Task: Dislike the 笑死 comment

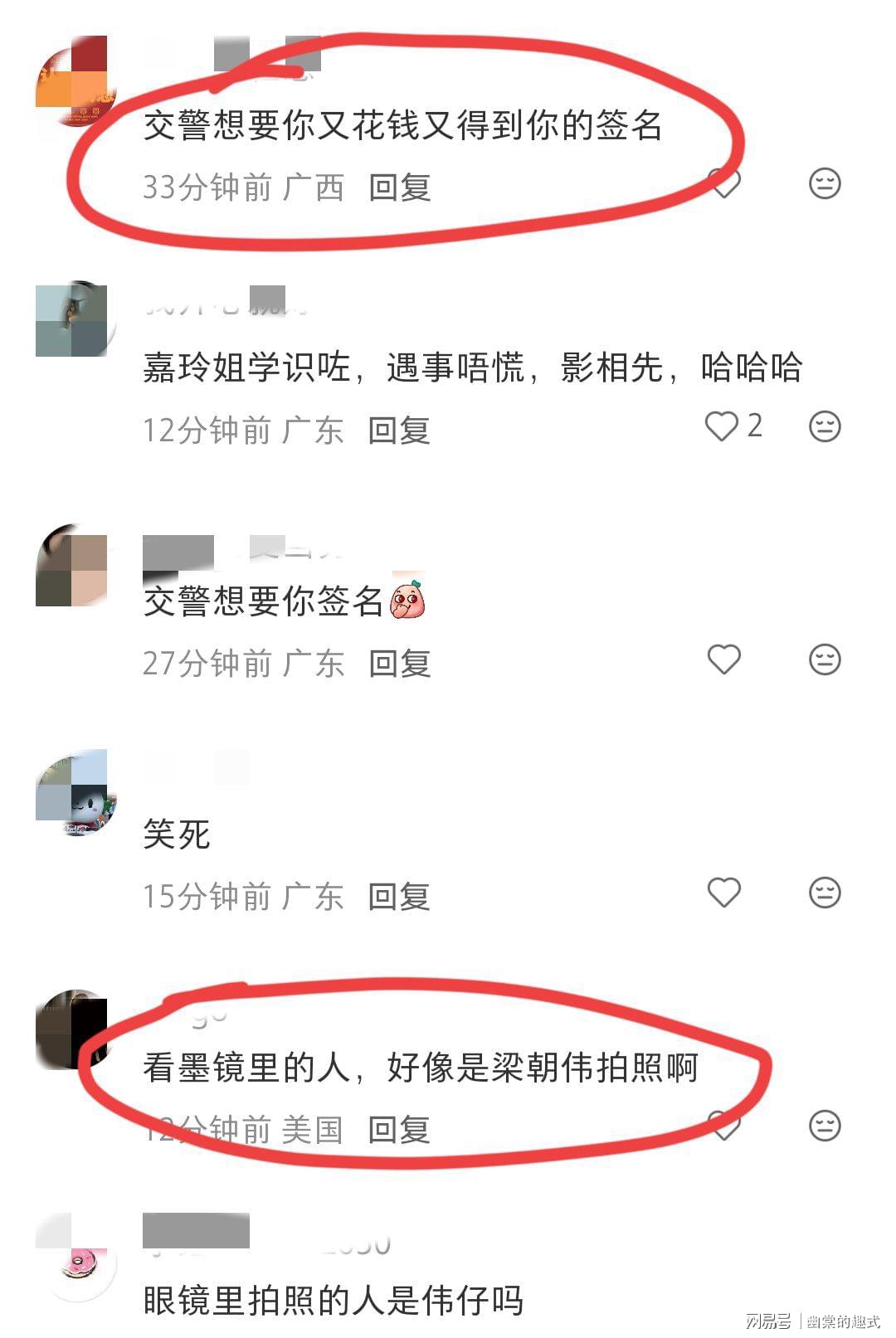Action: (x=825, y=893)
